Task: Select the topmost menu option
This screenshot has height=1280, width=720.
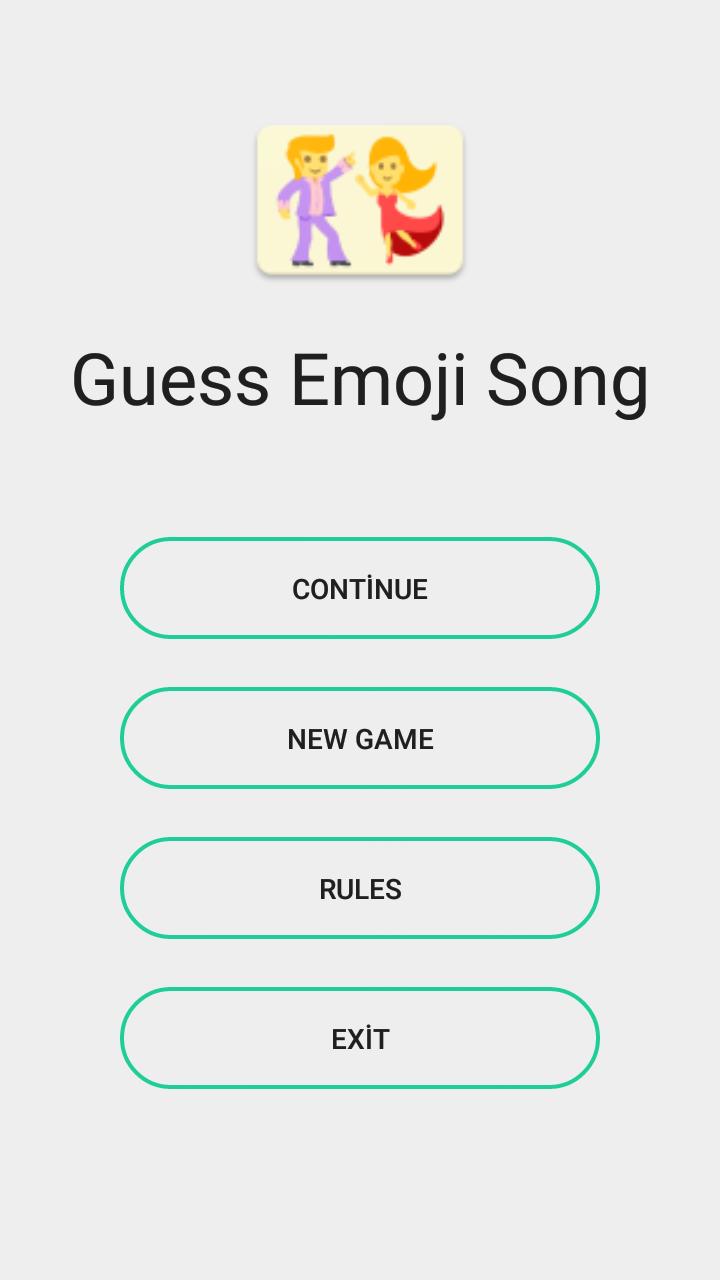Action: point(360,588)
